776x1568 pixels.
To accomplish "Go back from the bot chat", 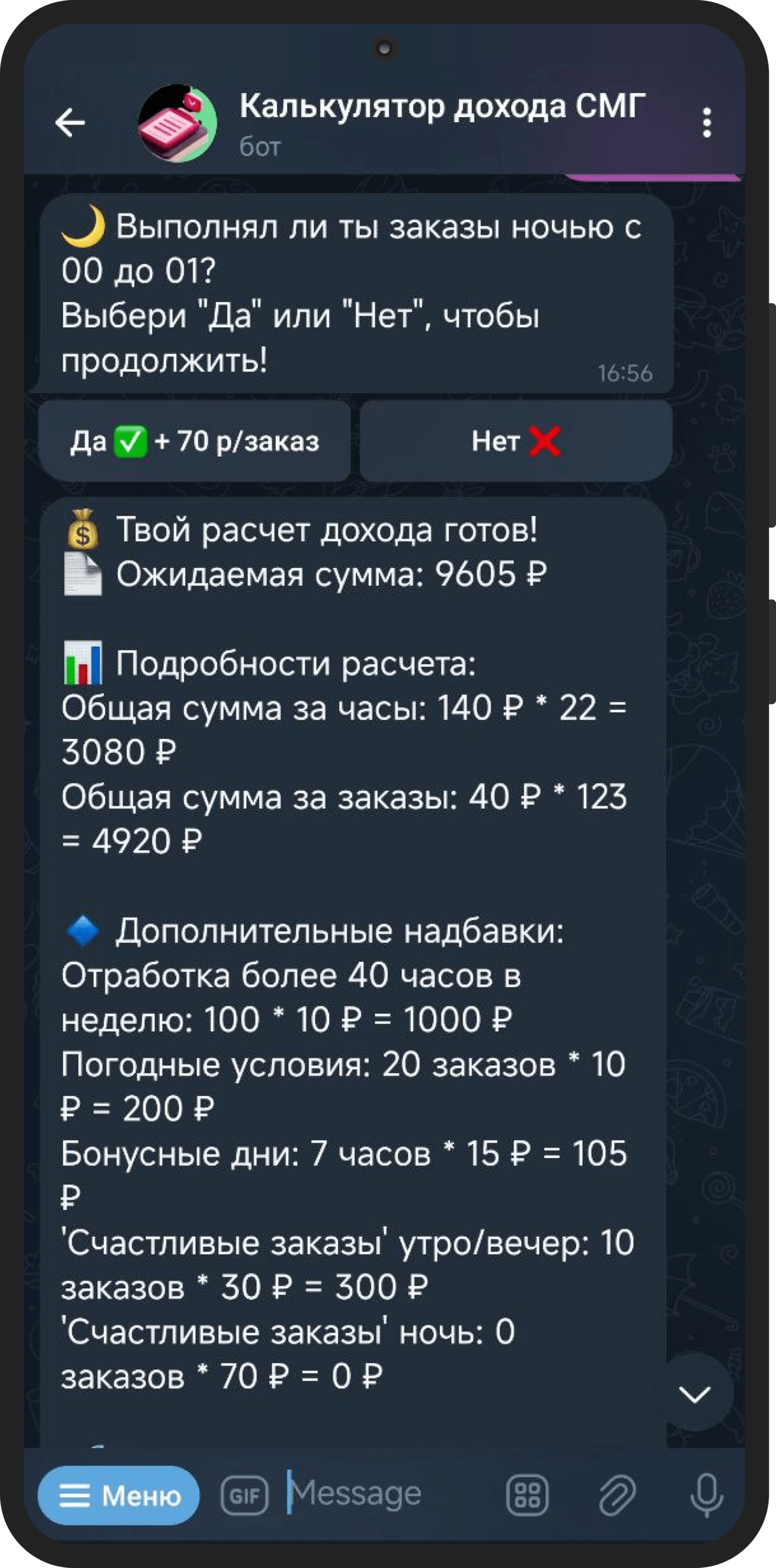I will coord(71,123).
